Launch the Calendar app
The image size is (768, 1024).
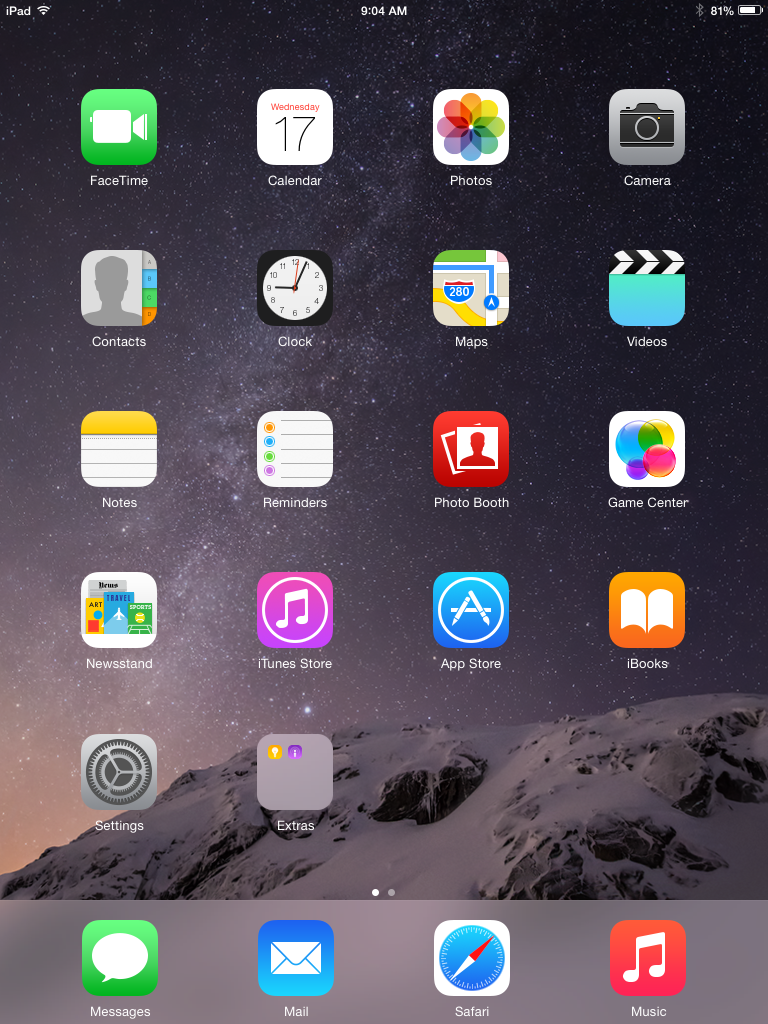295,127
